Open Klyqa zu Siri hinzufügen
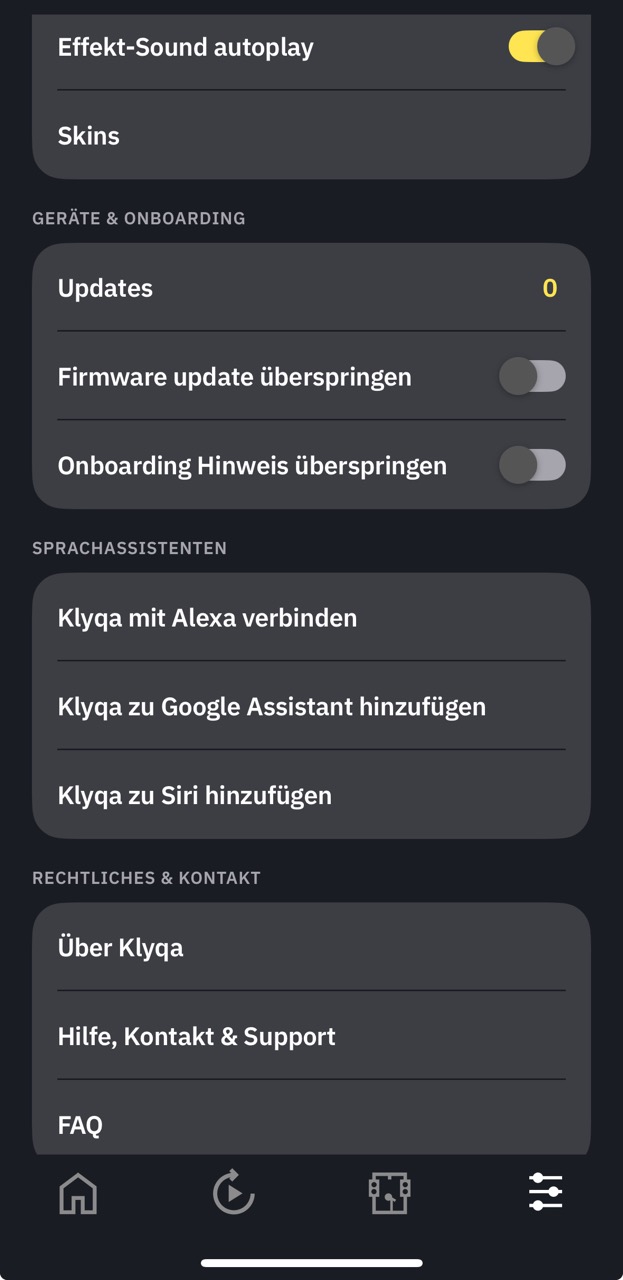Viewport: 623px width, 1280px height. coord(310,796)
